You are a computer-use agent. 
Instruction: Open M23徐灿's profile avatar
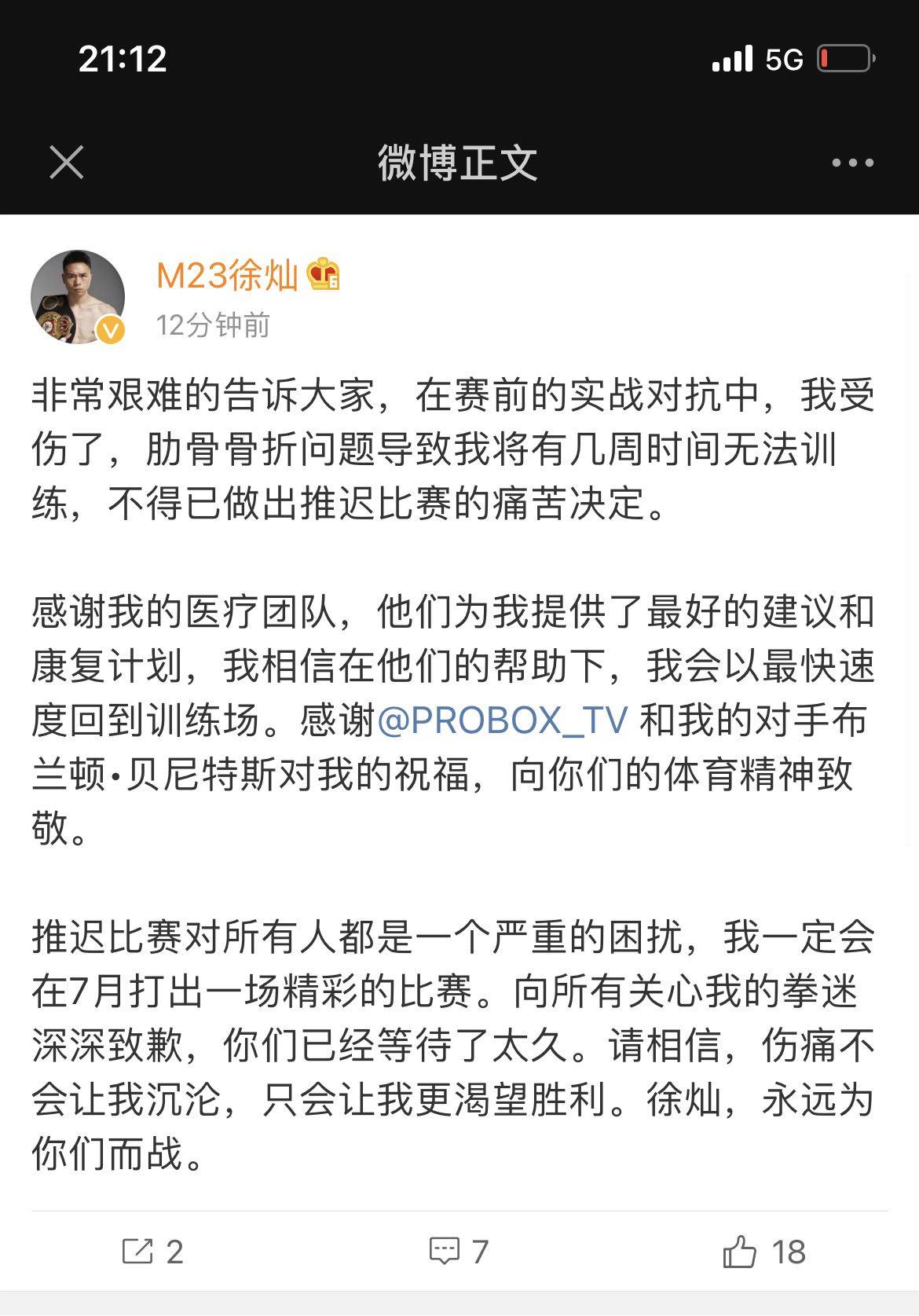coord(78,297)
